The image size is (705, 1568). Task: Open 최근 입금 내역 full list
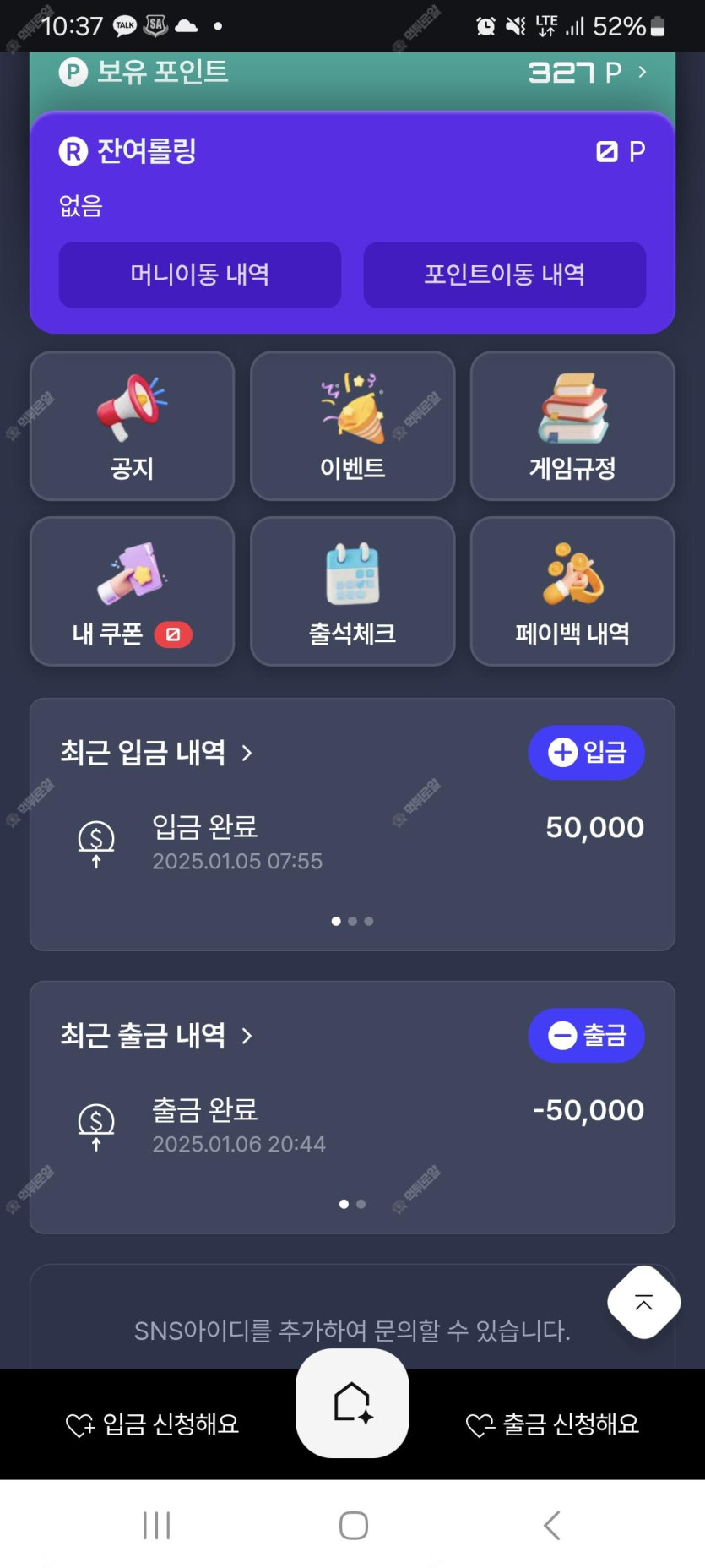point(157,752)
